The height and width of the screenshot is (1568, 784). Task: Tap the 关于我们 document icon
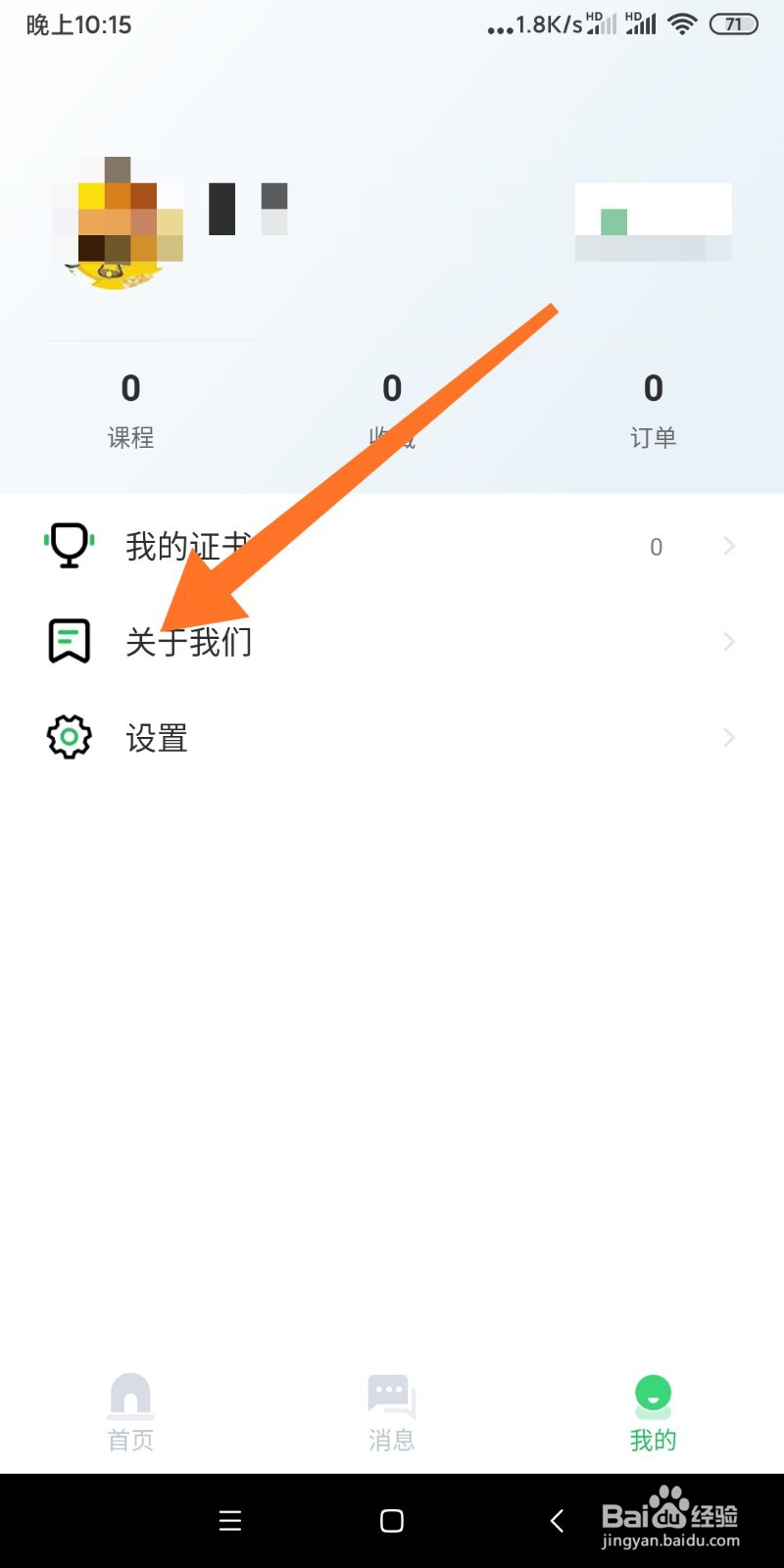[69, 642]
